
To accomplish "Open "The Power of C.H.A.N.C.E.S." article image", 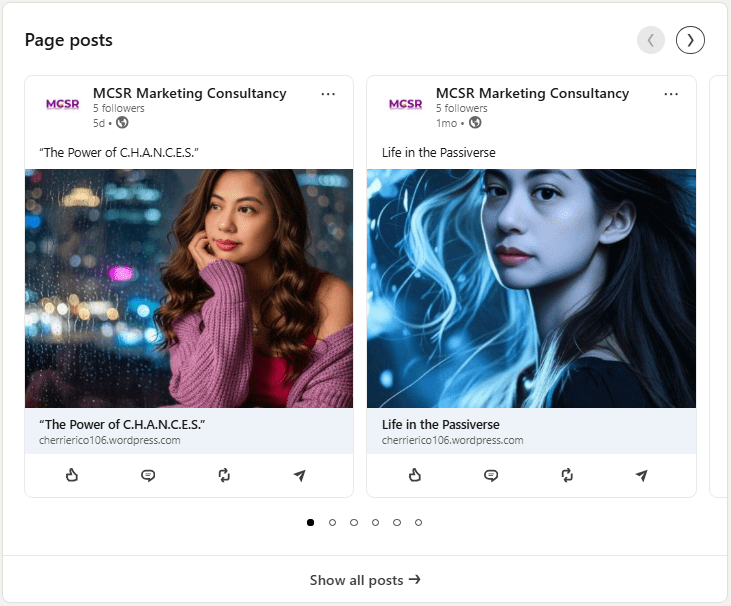I will (189, 288).
